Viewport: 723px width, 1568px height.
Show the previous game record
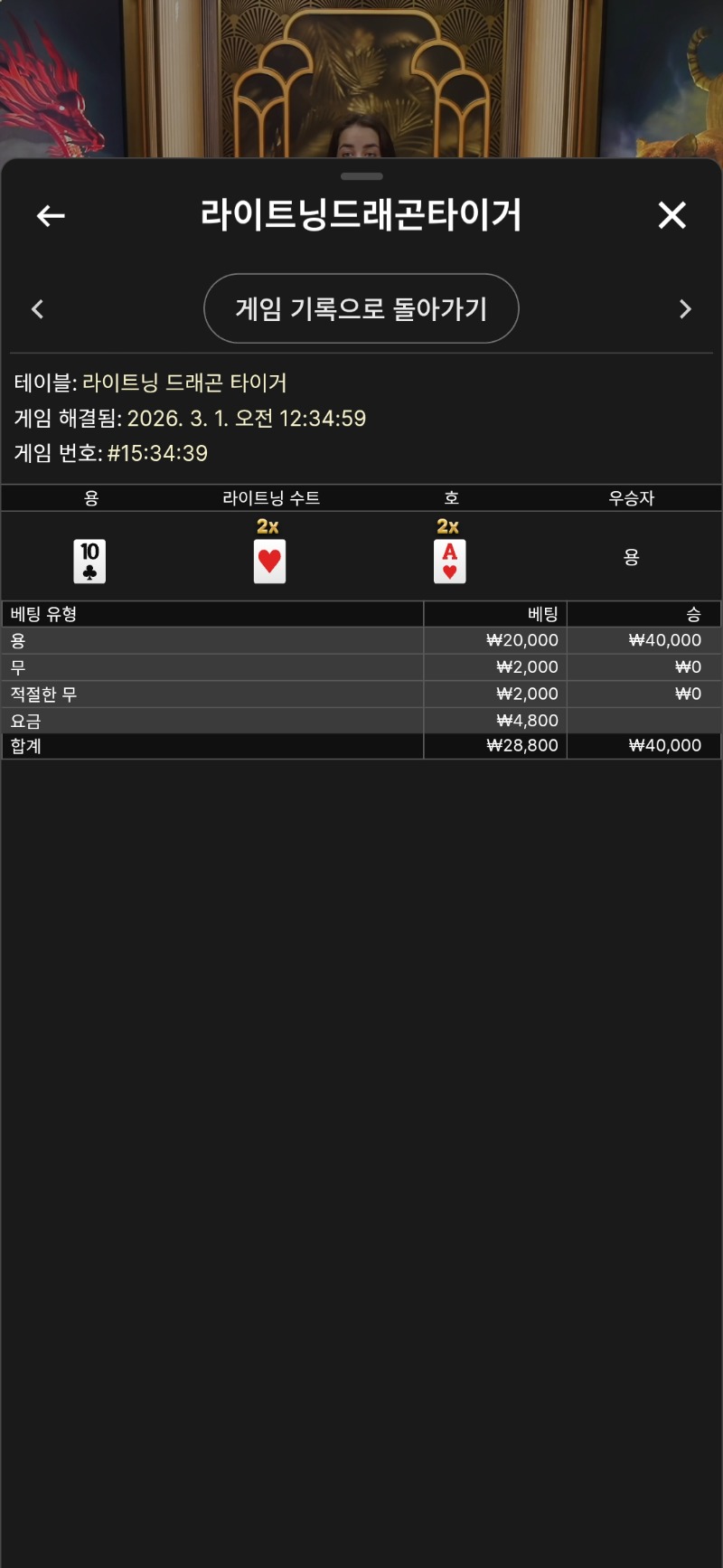tap(38, 309)
